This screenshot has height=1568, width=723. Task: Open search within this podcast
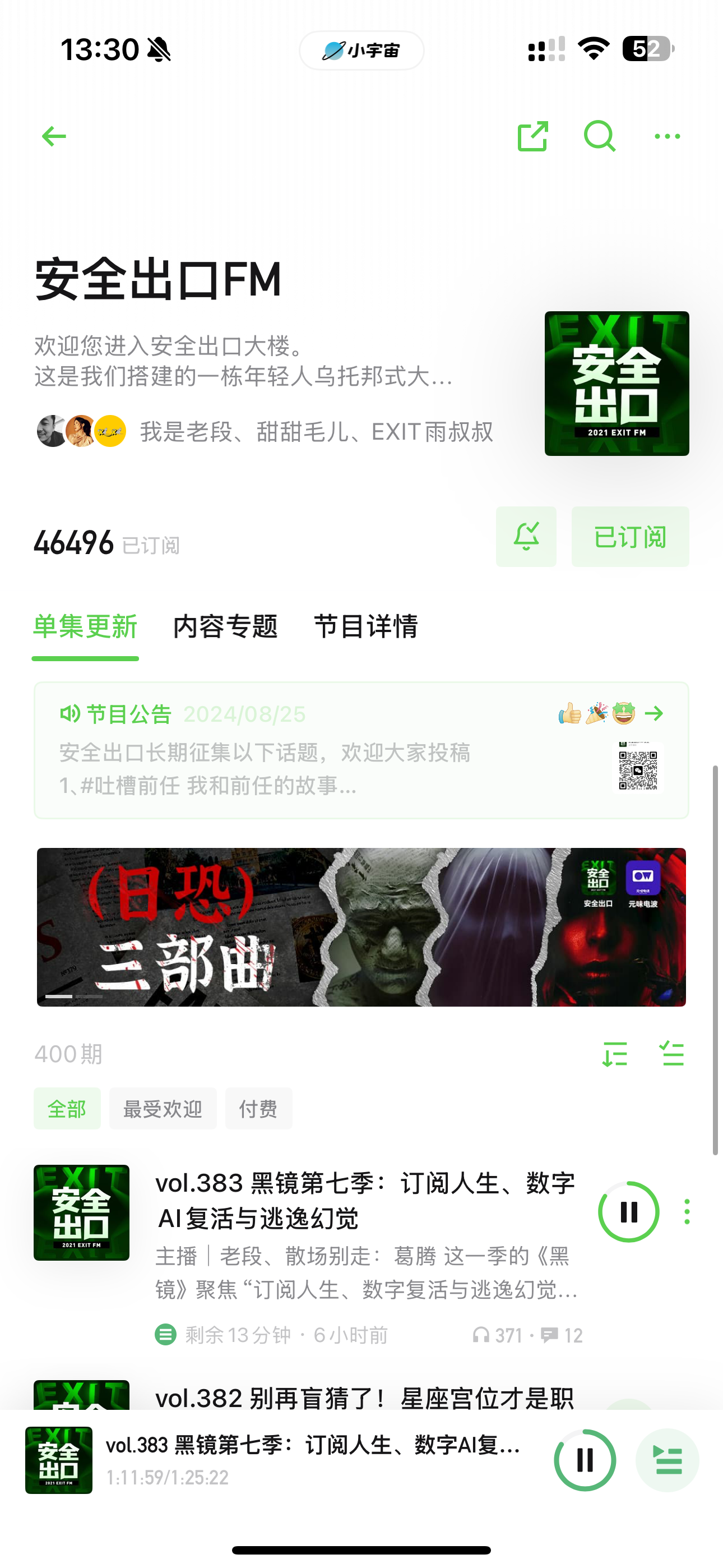[600, 136]
